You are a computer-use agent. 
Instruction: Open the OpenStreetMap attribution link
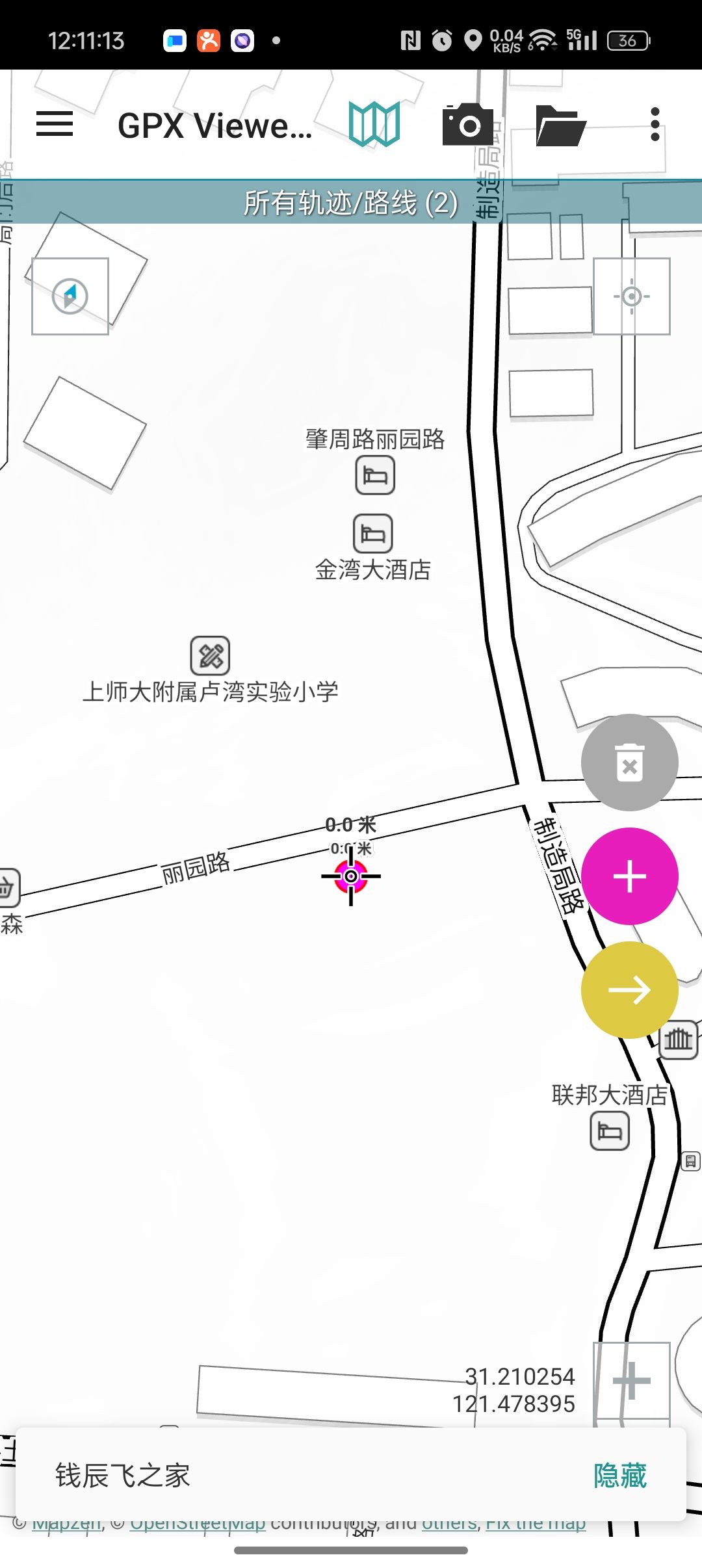tap(198, 1524)
